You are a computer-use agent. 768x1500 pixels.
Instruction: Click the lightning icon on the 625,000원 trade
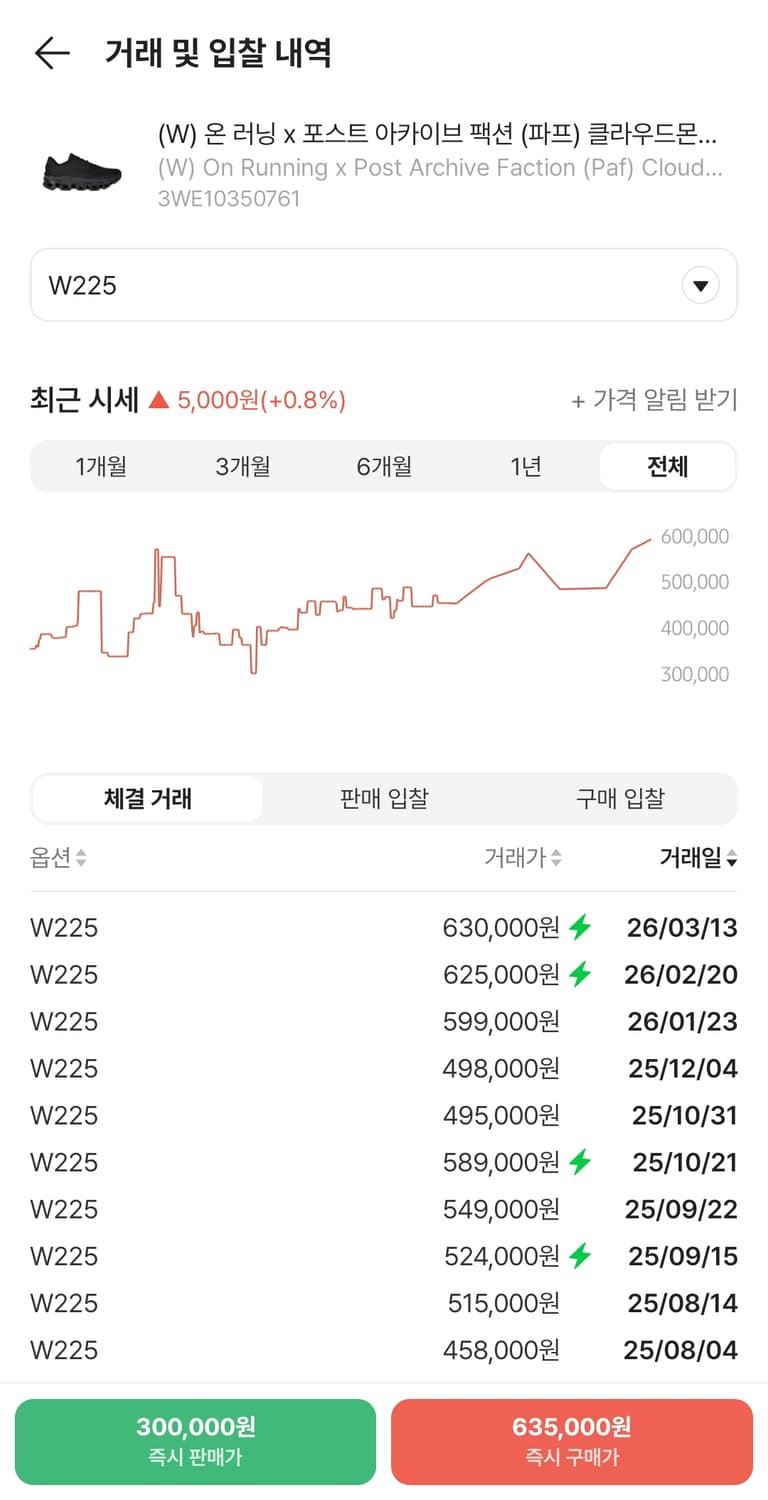(x=584, y=974)
